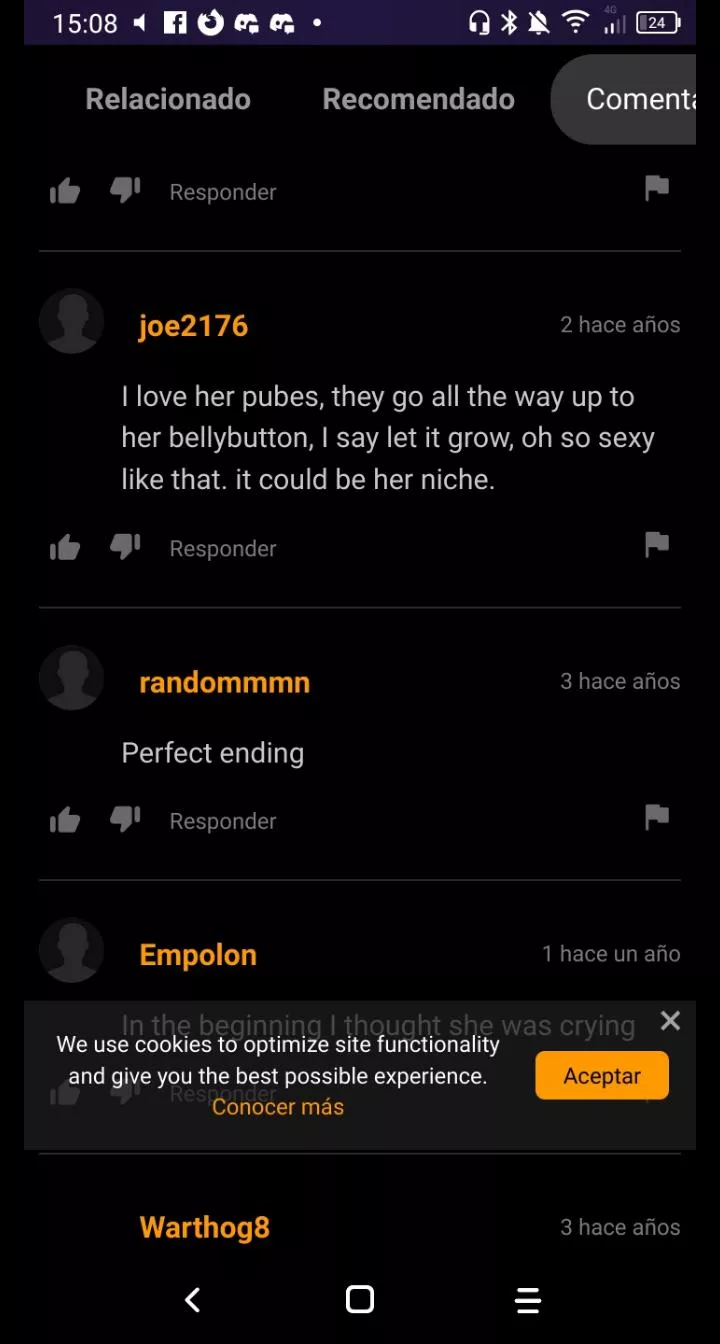Image resolution: width=720 pixels, height=1344 pixels.
Task: Switch to the Recomendado tab
Action: pyautogui.click(x=418, y=99)
